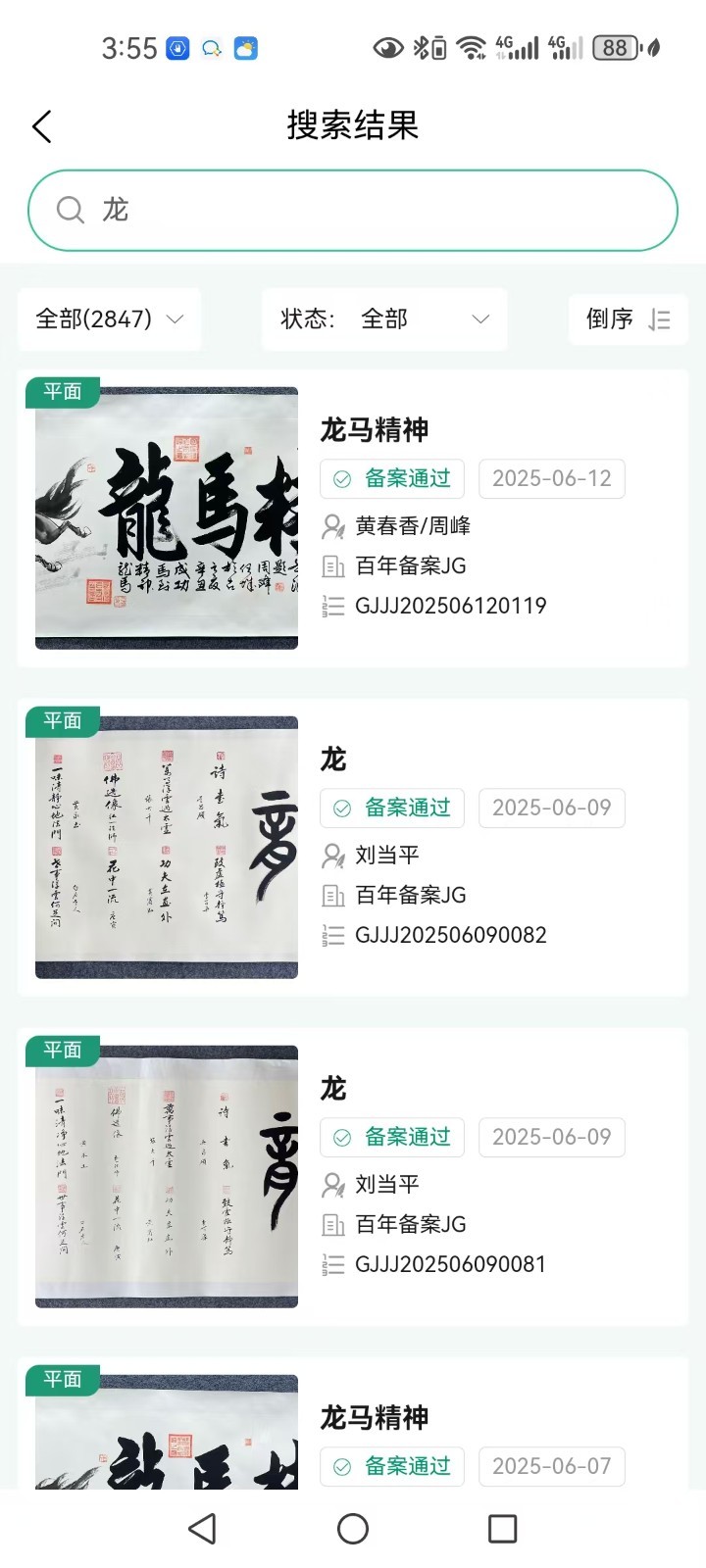This screenshot has width=706, height=1568.
Task: Go back from the search results page
Action: [41, 126]
